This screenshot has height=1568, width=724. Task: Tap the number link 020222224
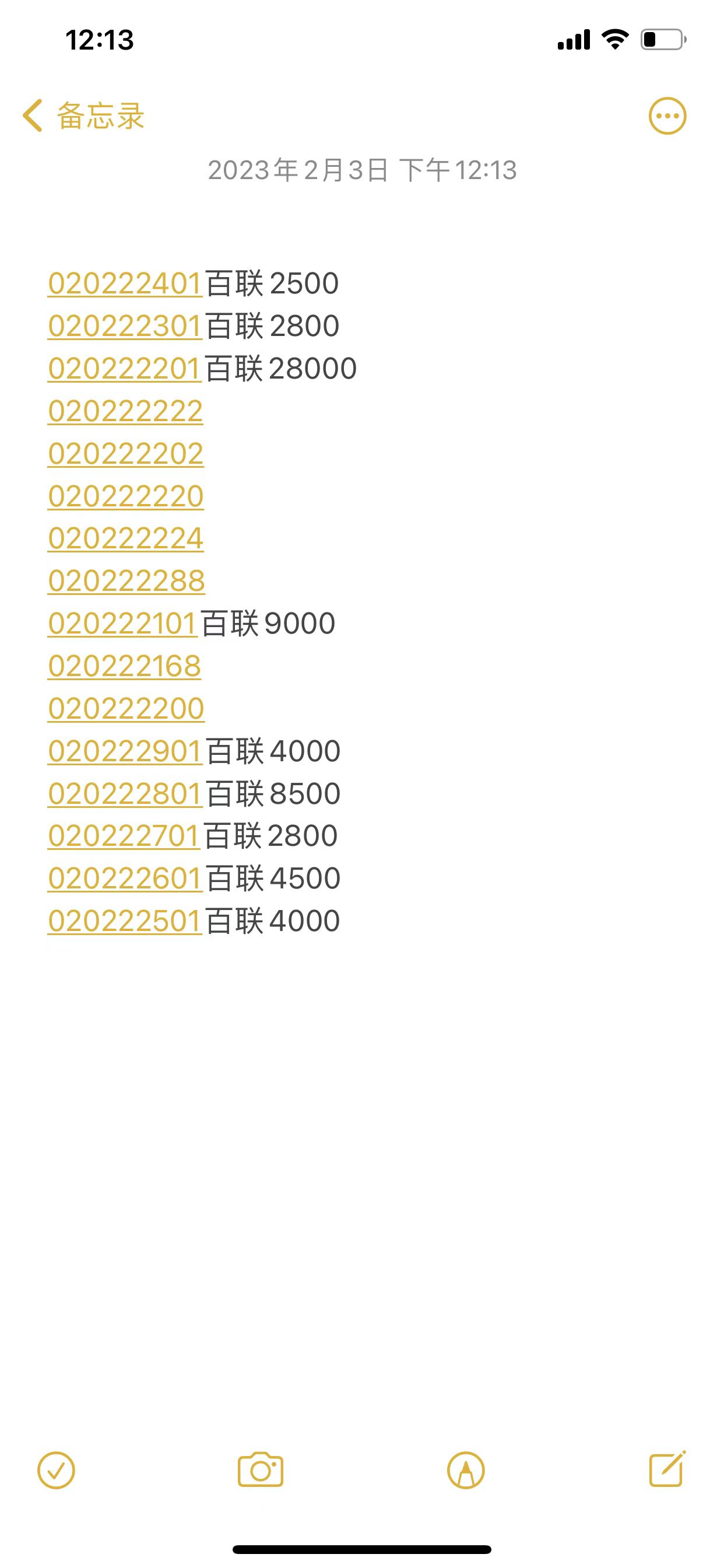[x=126, y=538]
